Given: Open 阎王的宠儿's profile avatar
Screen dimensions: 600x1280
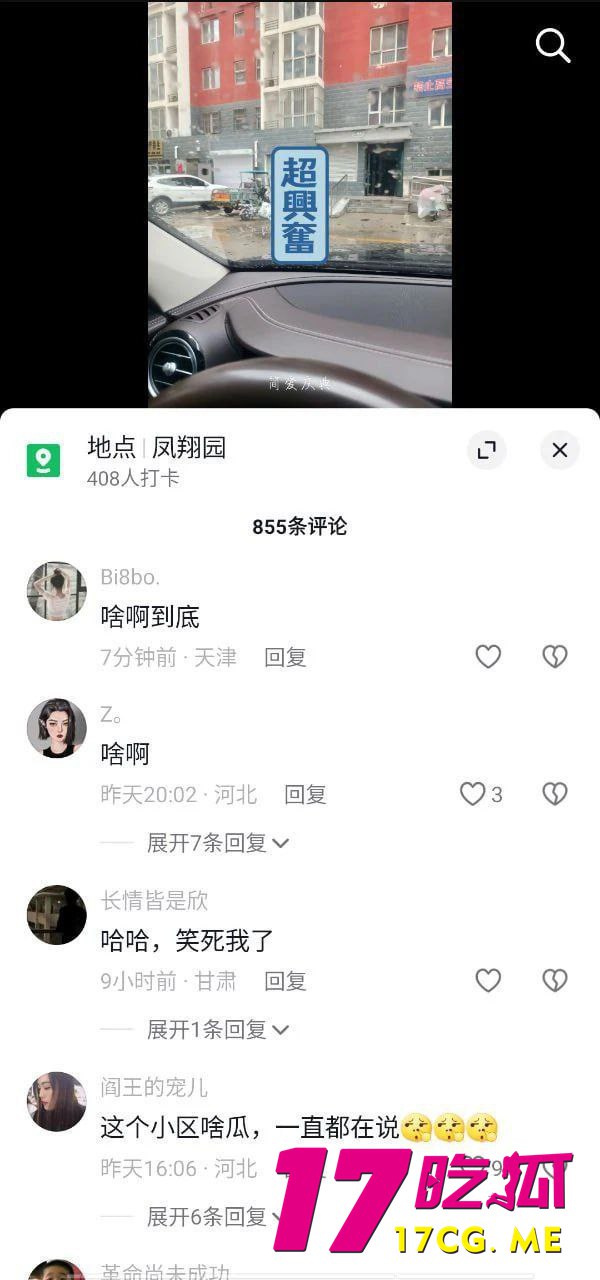Looking at the screenshot, I should (x=56, y=1102).
